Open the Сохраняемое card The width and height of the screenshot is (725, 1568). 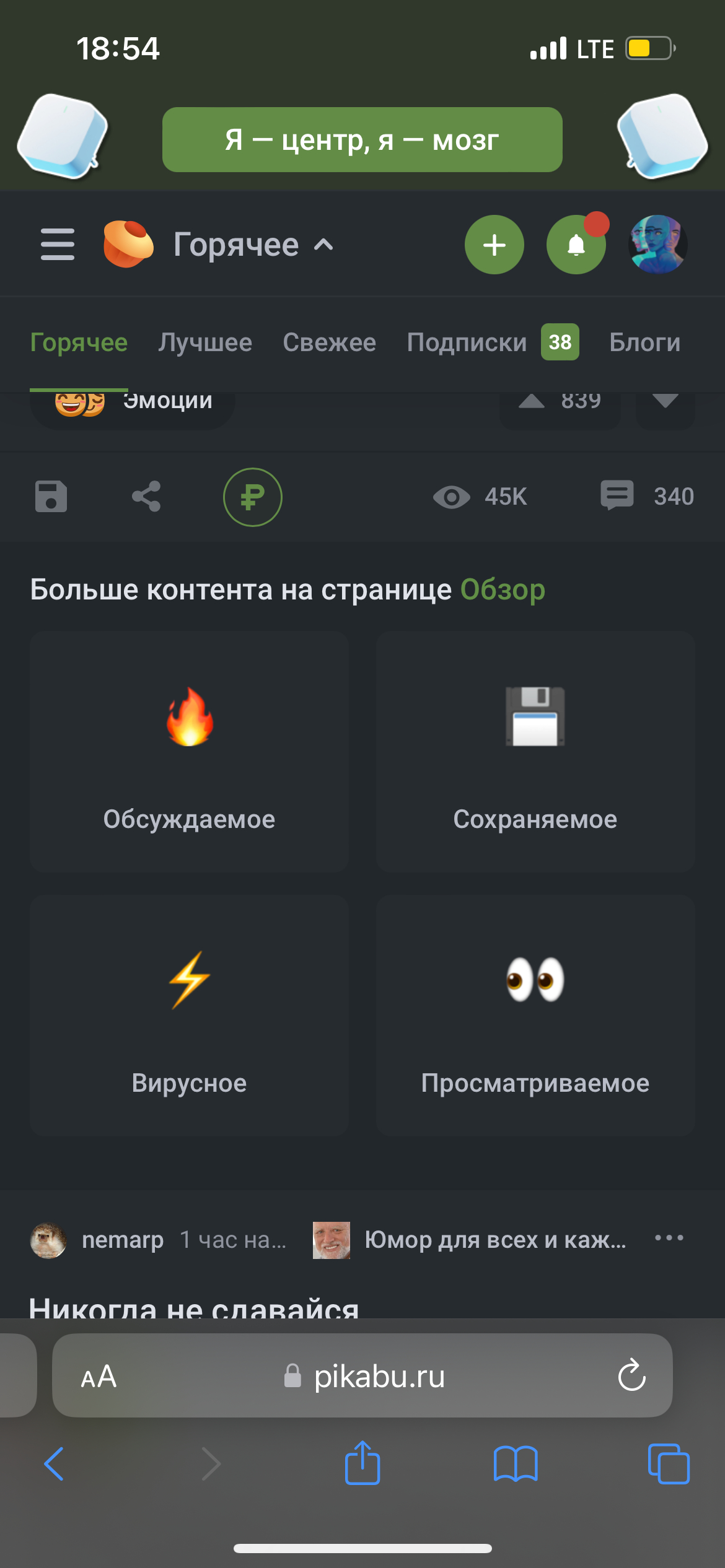[x=535, y=752]
